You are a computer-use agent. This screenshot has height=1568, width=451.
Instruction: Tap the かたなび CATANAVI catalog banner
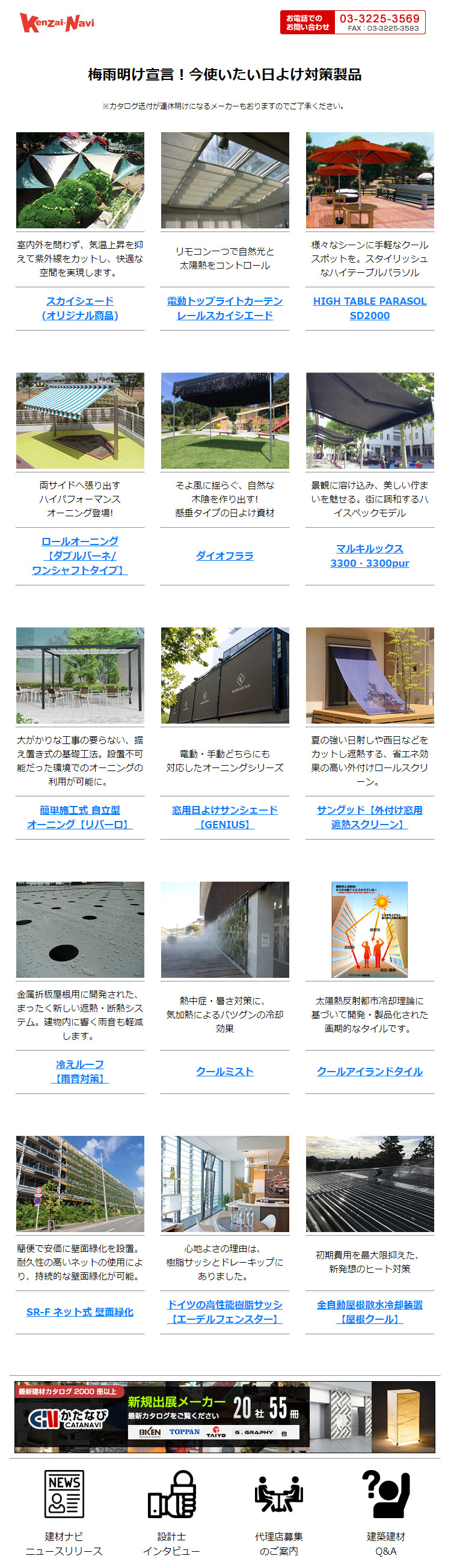[224, 1416]
